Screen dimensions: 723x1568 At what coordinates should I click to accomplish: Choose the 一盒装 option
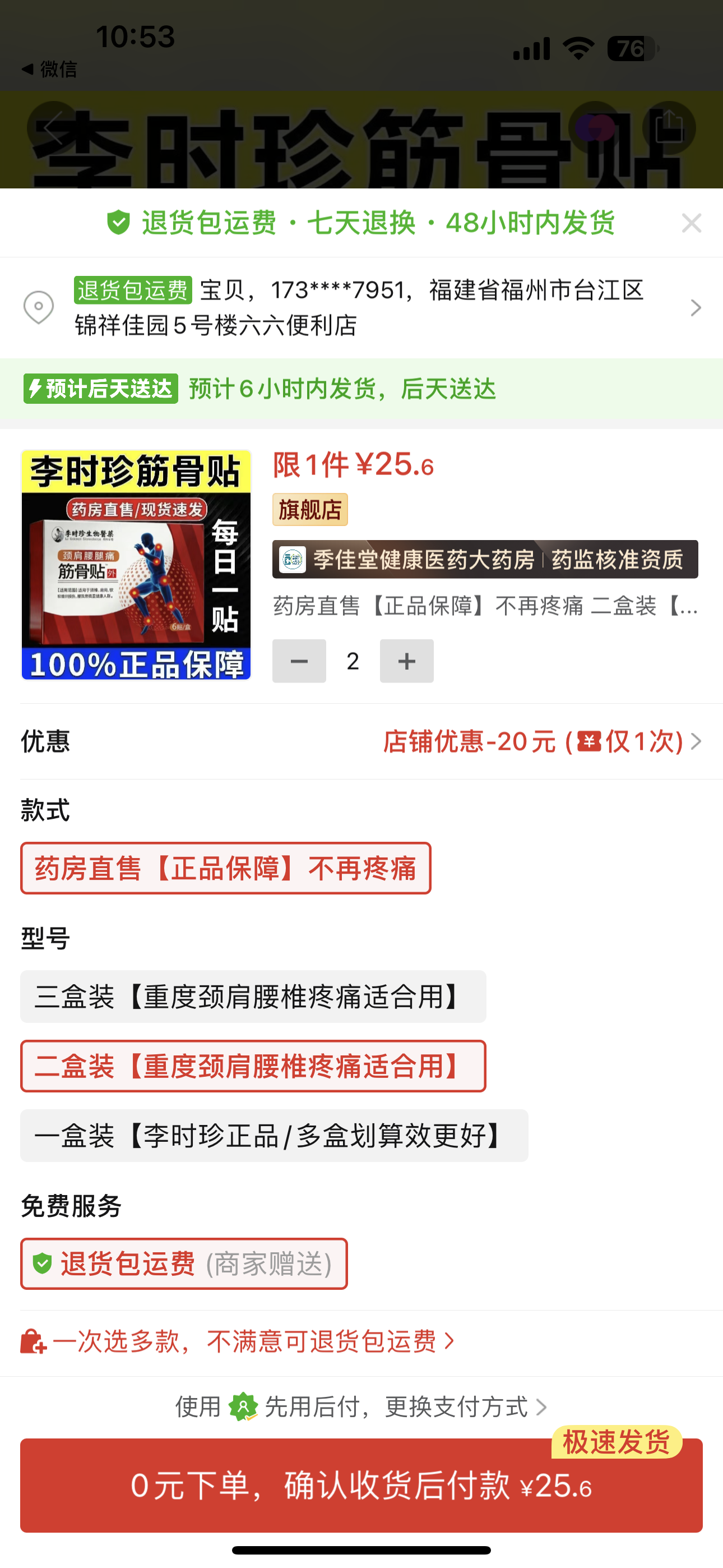pyautogui.click(x=274, y=1135)
